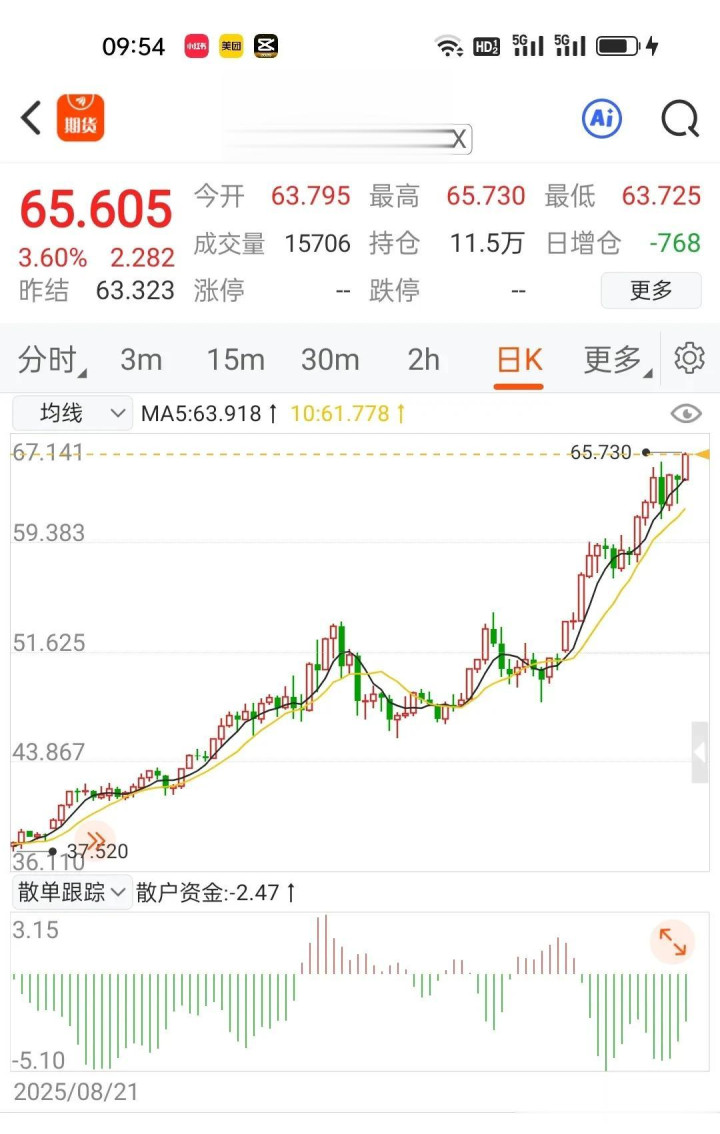
Task: Open the AI assistant icon
Action: (x=602, y=119)
